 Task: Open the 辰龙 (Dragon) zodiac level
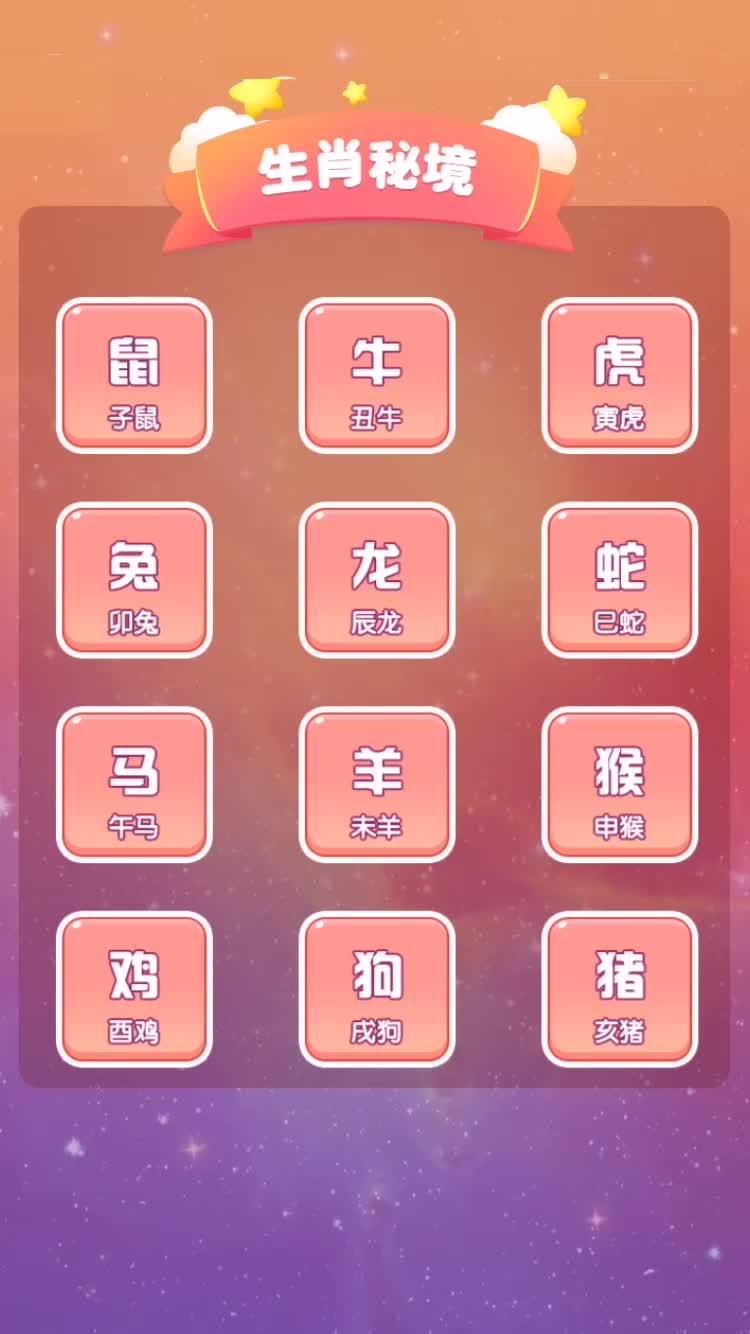[x=377, y=580]
